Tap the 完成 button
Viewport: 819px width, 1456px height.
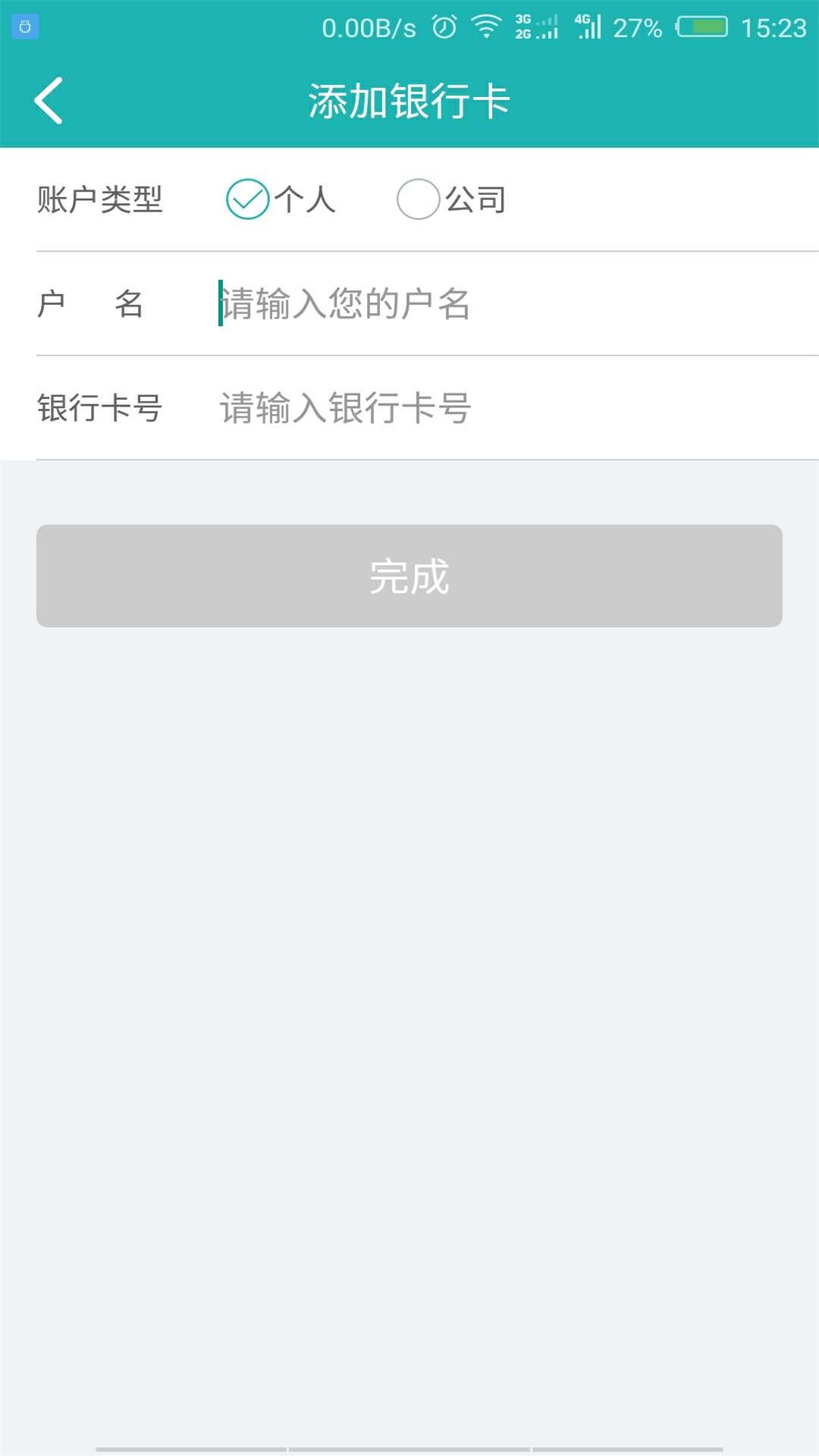pyautogui.click(x=409, y=576)
